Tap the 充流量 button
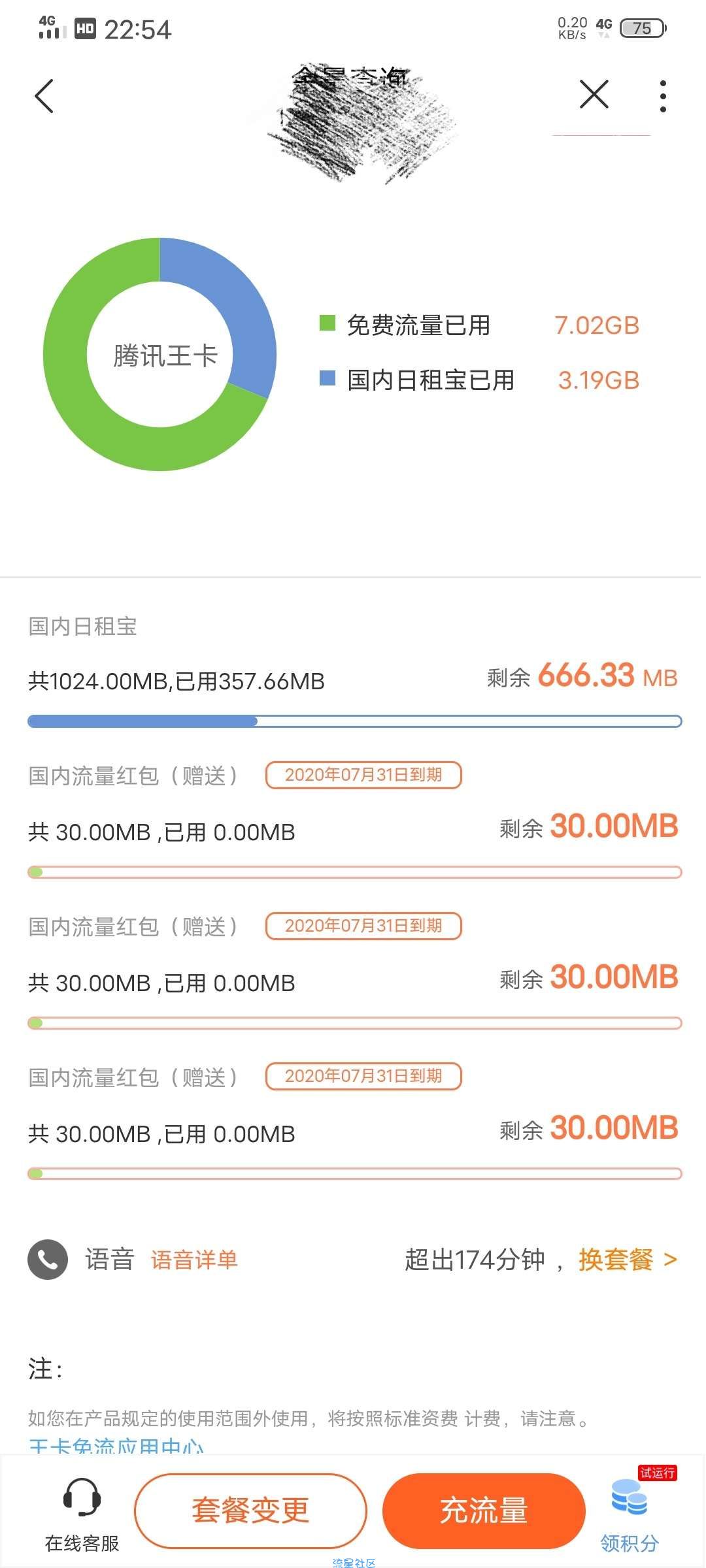The width and height of the screenshot is (706, 1568). pos(484,1511)
